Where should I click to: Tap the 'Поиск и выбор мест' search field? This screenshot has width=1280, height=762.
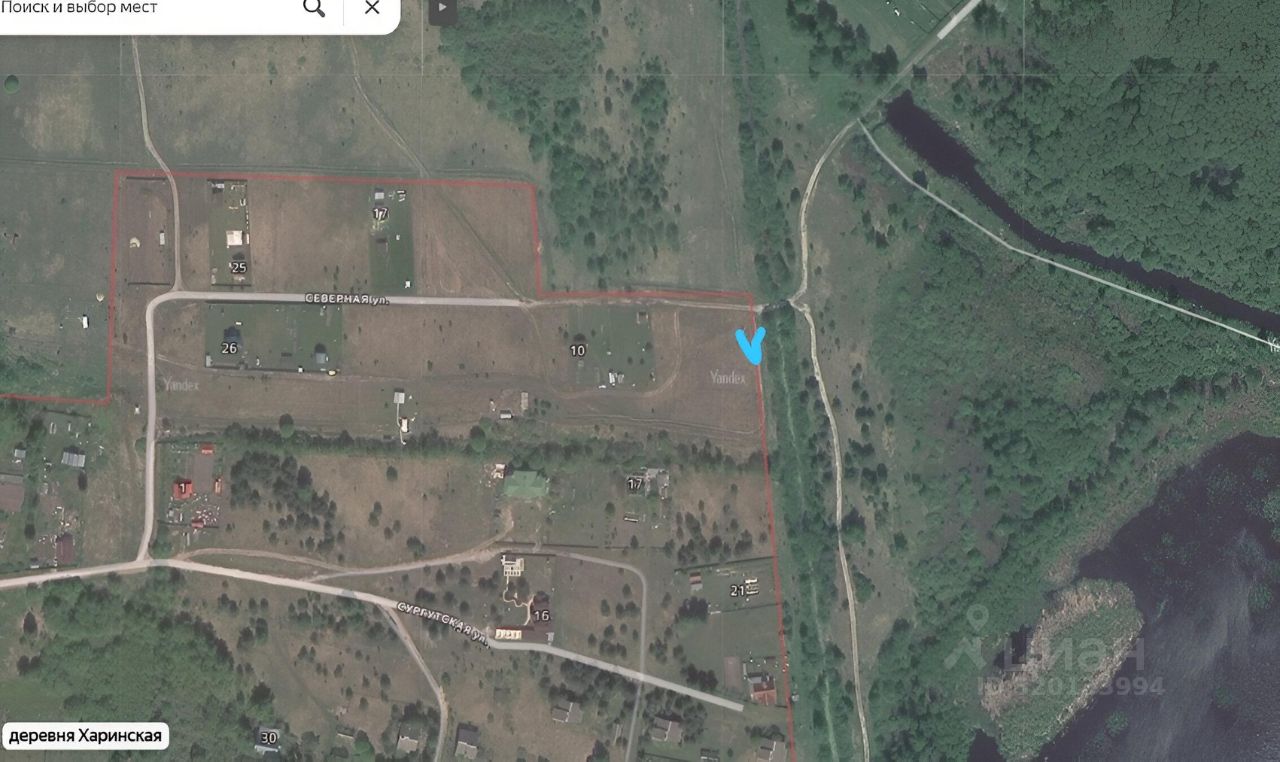tap(140, 8)
